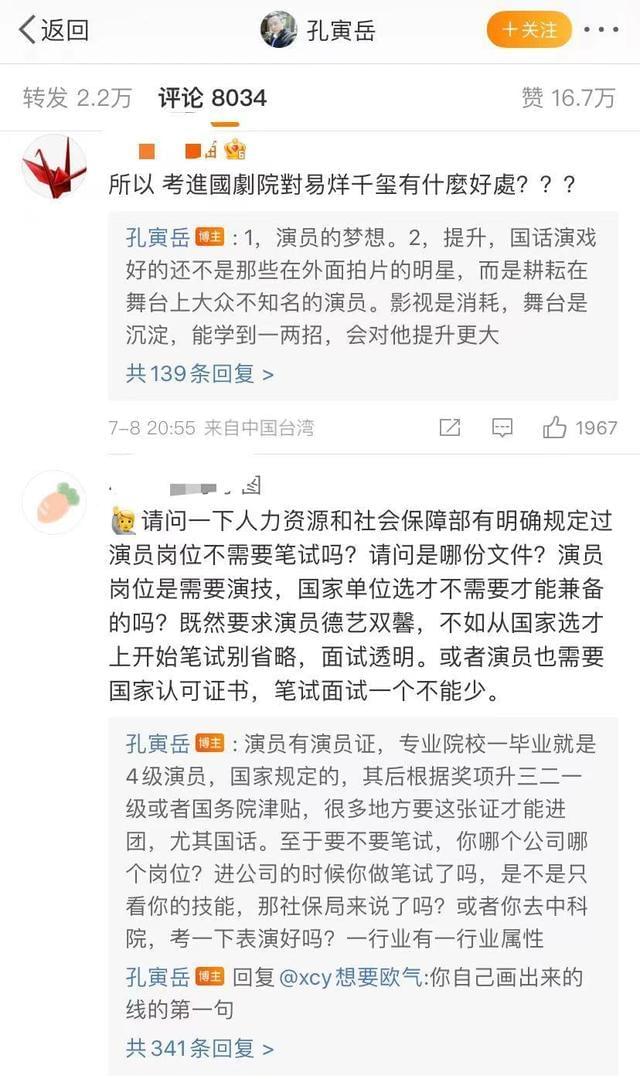Expand the 共341条回复 replies

200,1048
